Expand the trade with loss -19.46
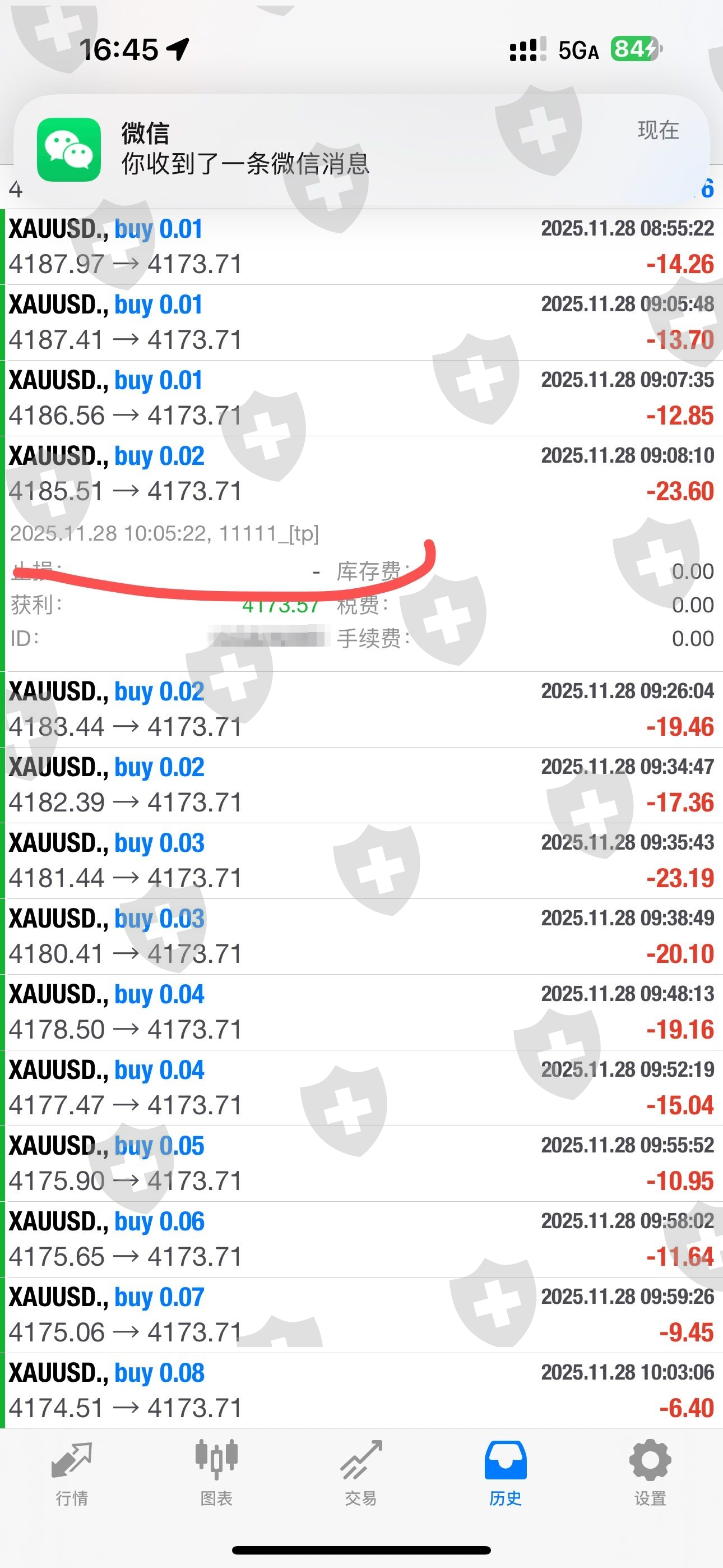The image size is (723, 1568). [x=361, y=709]
